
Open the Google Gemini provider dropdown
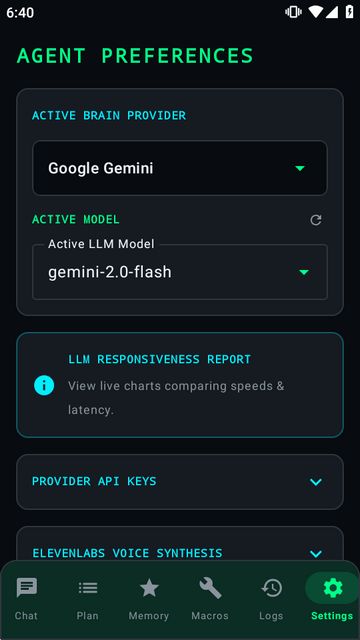click(x=180, y=168)
